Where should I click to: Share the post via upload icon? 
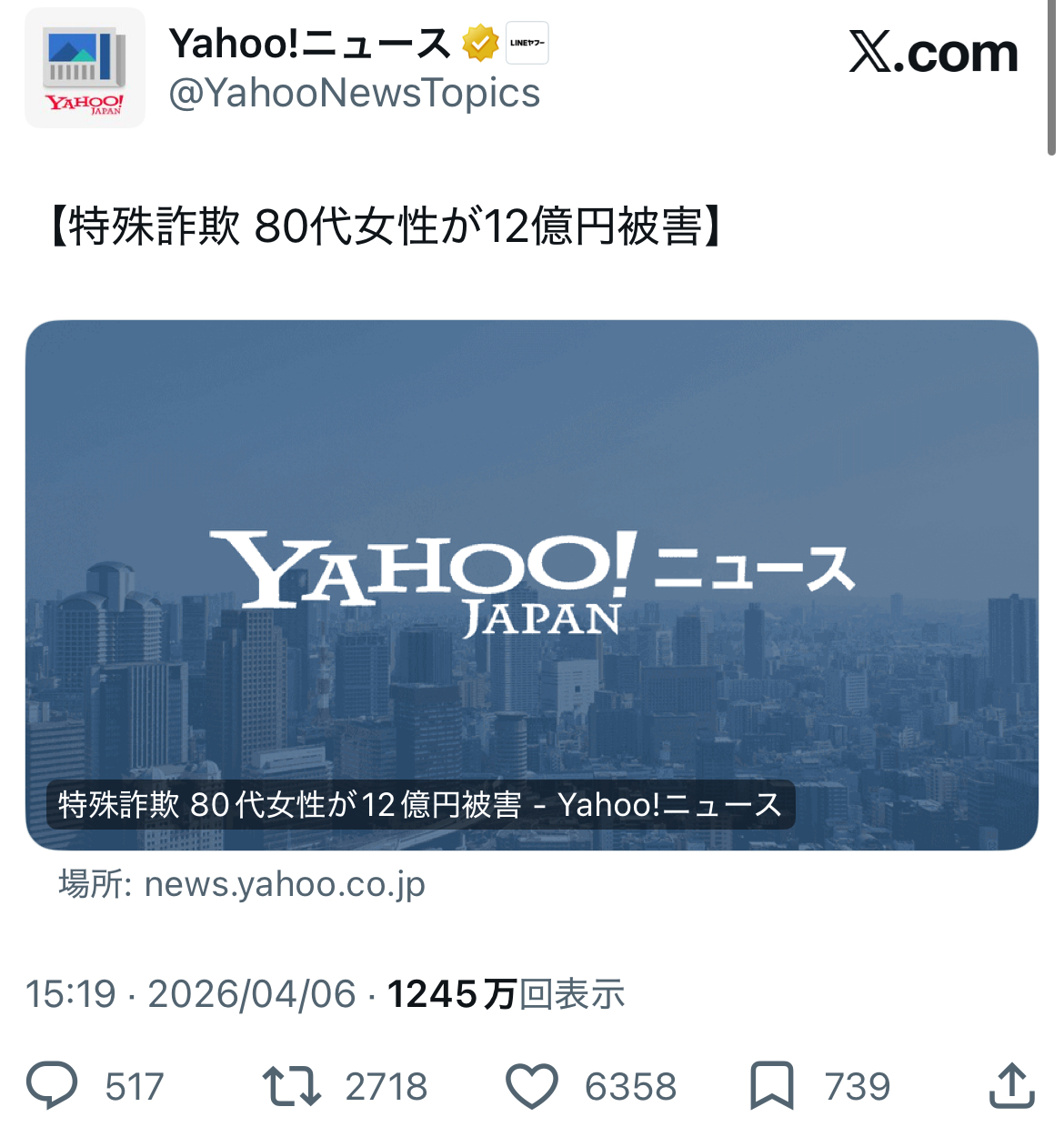(x=1010, y=1085)
